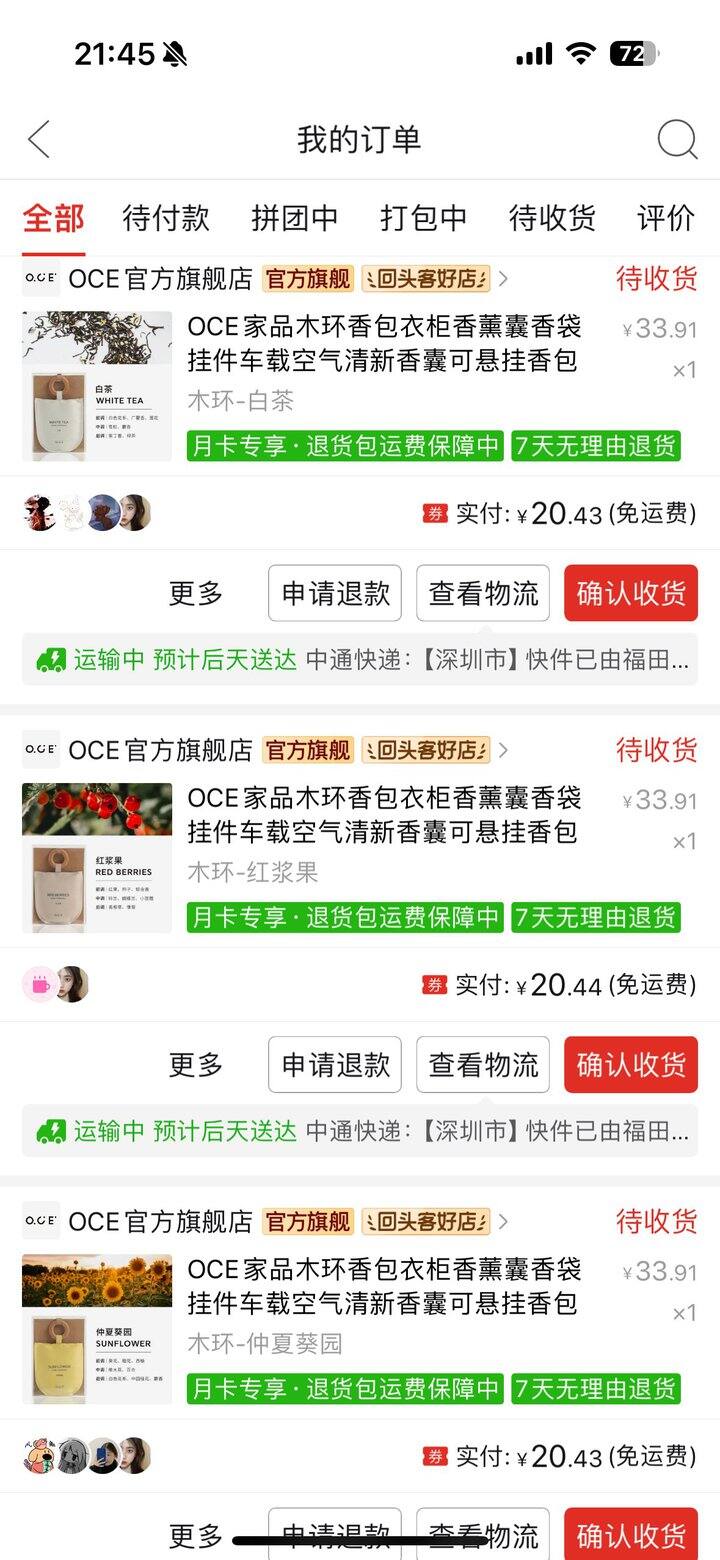The width and height of the screenshot is (720, 1560).
Task: Open the order search icon
Action: (x=677, y=139)
